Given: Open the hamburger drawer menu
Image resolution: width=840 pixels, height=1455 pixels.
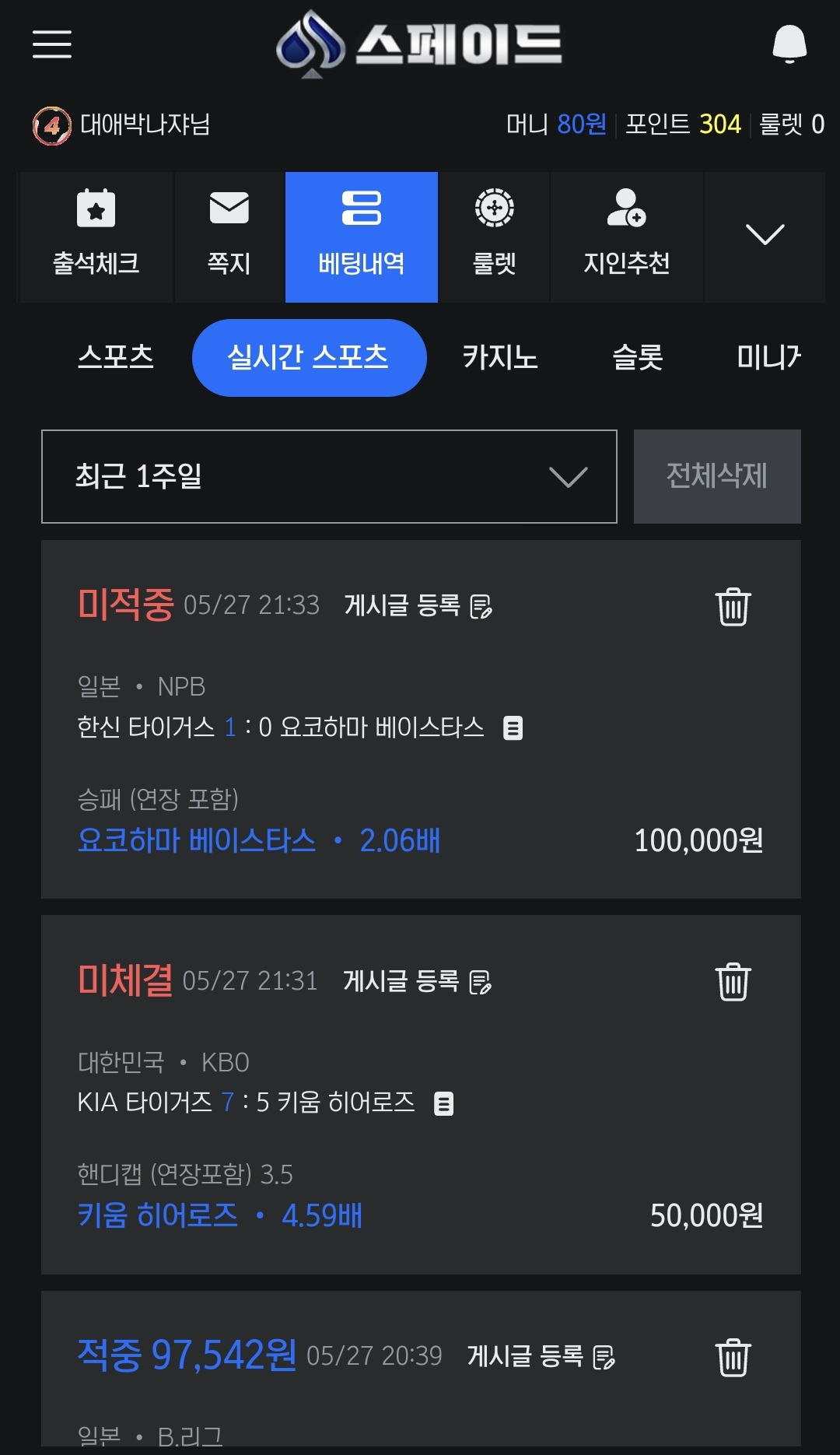Looking at the screenshot, I should [x=52, y=44].
